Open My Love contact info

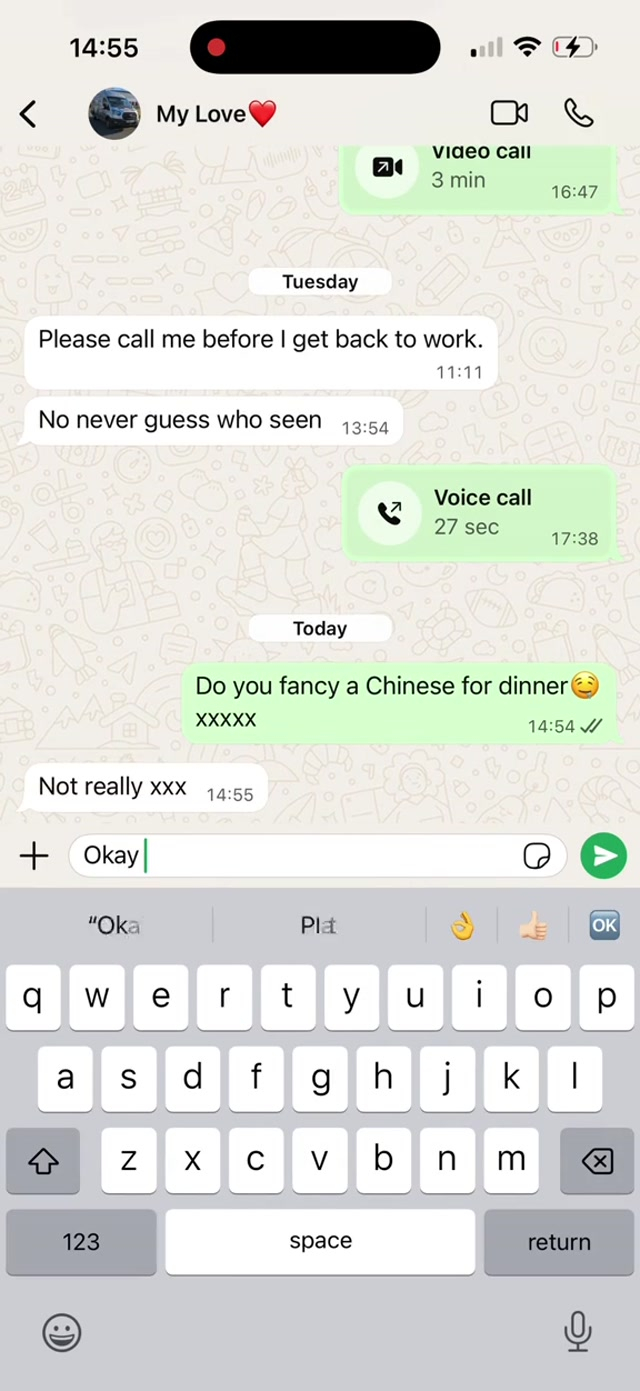coord(215,114)
